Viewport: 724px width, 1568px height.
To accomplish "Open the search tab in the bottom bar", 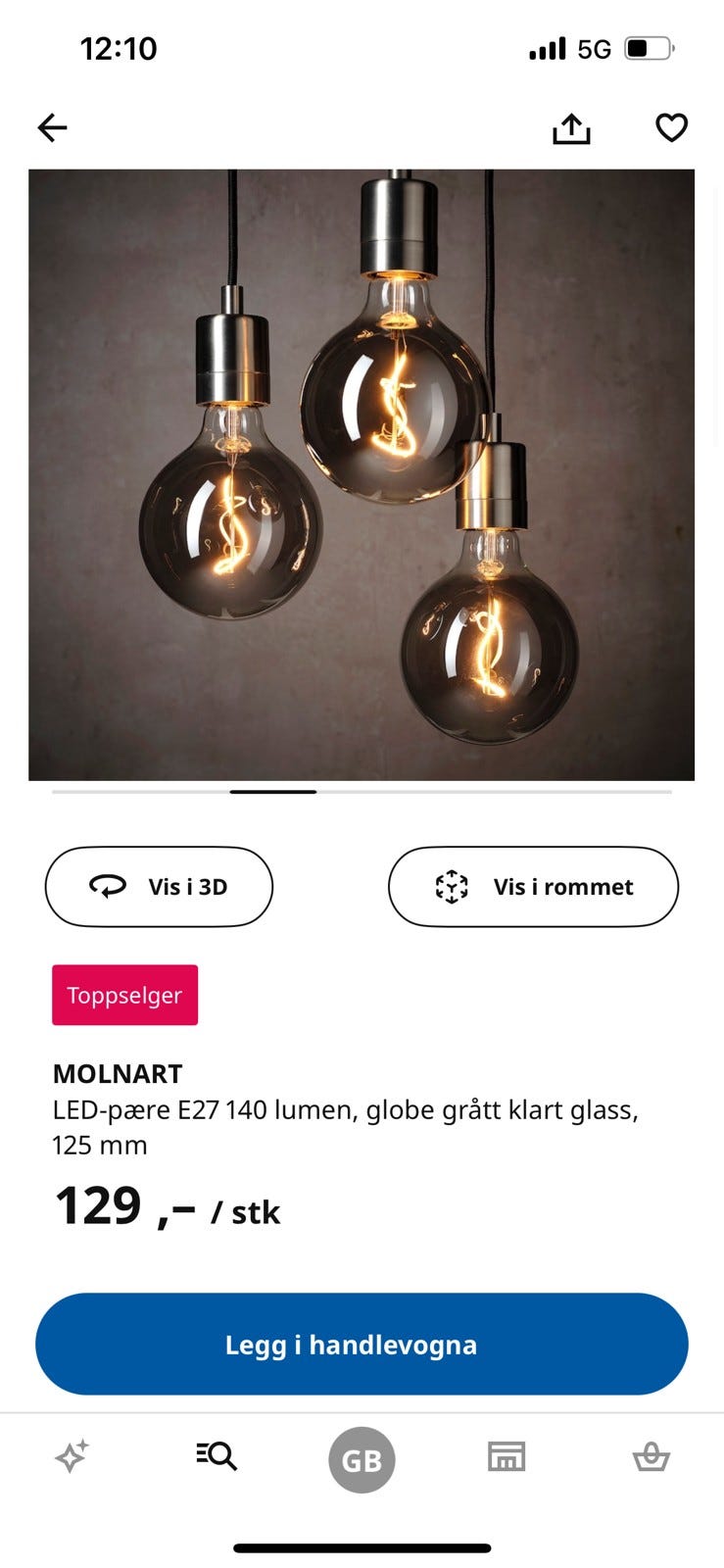I will pos(217,1456).
